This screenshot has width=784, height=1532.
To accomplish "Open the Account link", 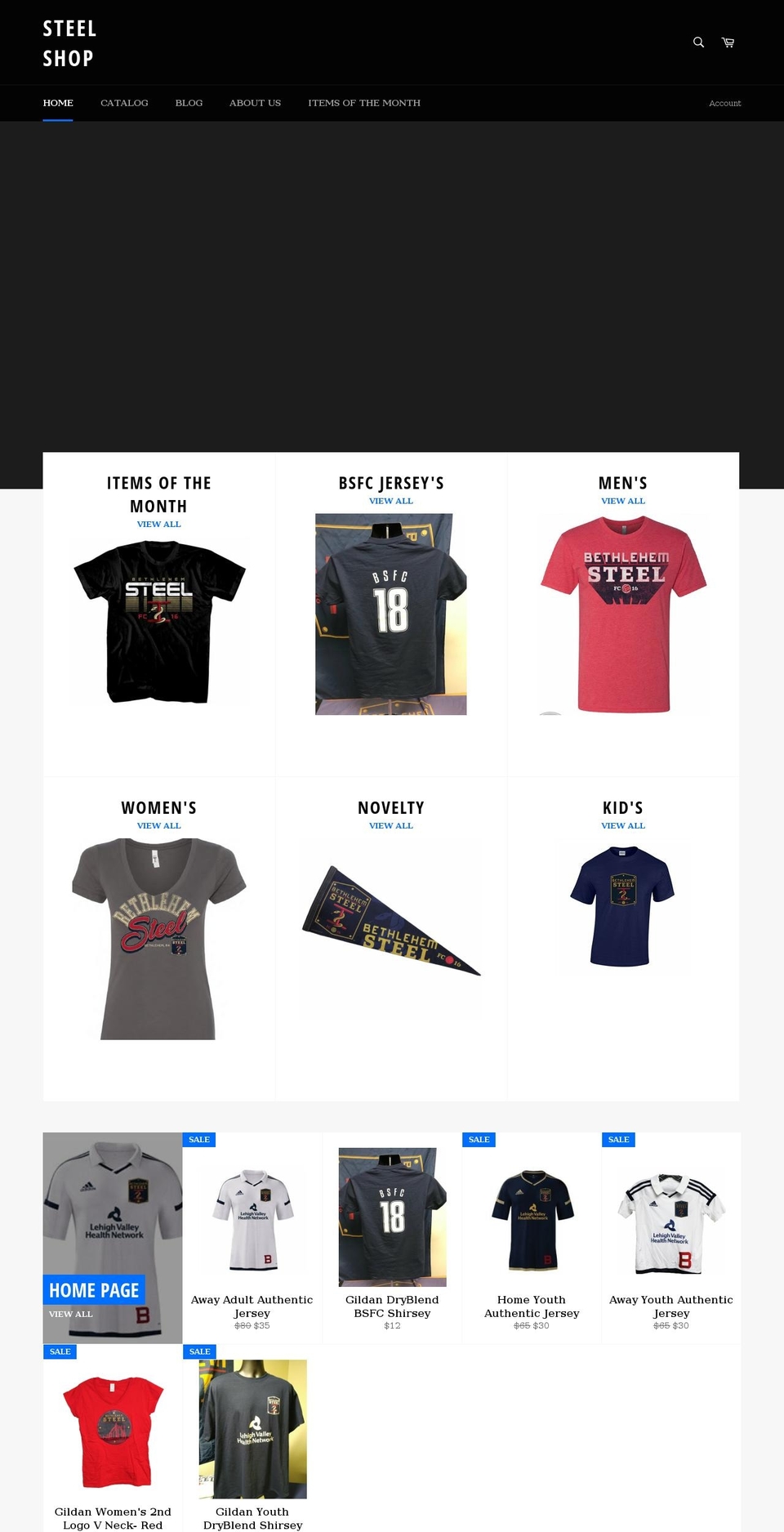I will (725, 103).
